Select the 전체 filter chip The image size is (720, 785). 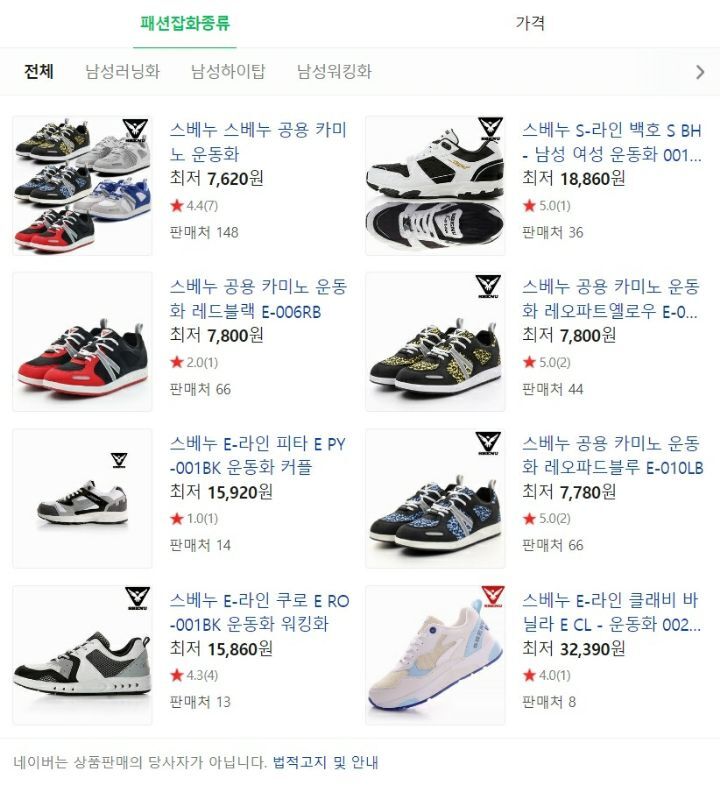tap(39, 72)
